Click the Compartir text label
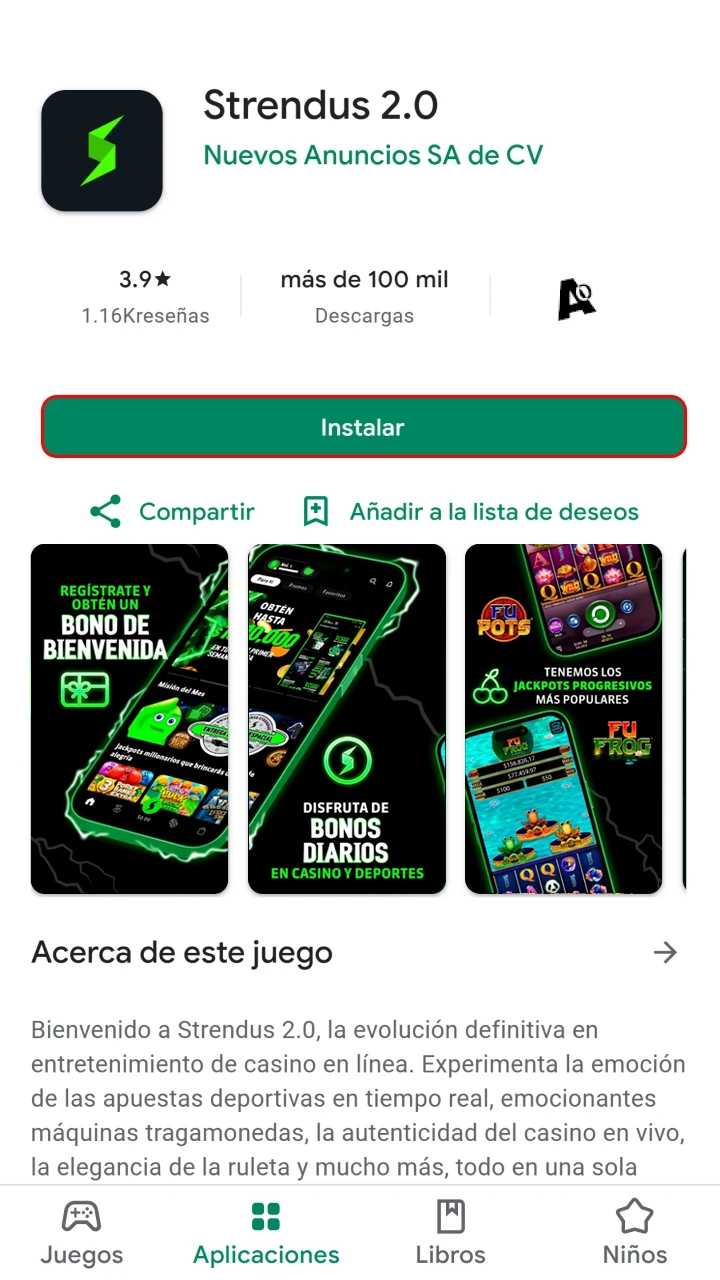 tap(196, 511)
